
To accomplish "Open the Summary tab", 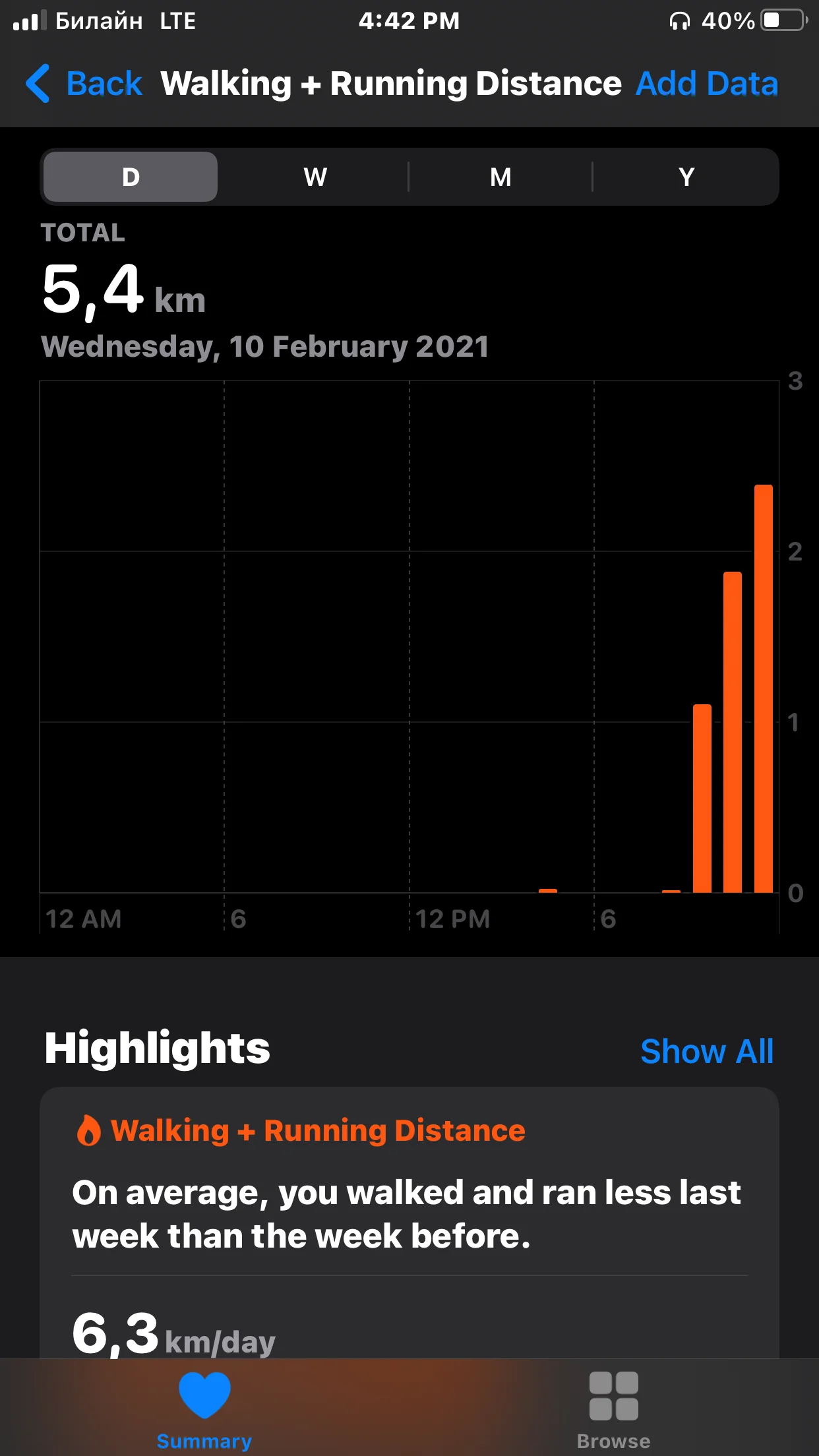I will coord(204,1409).
